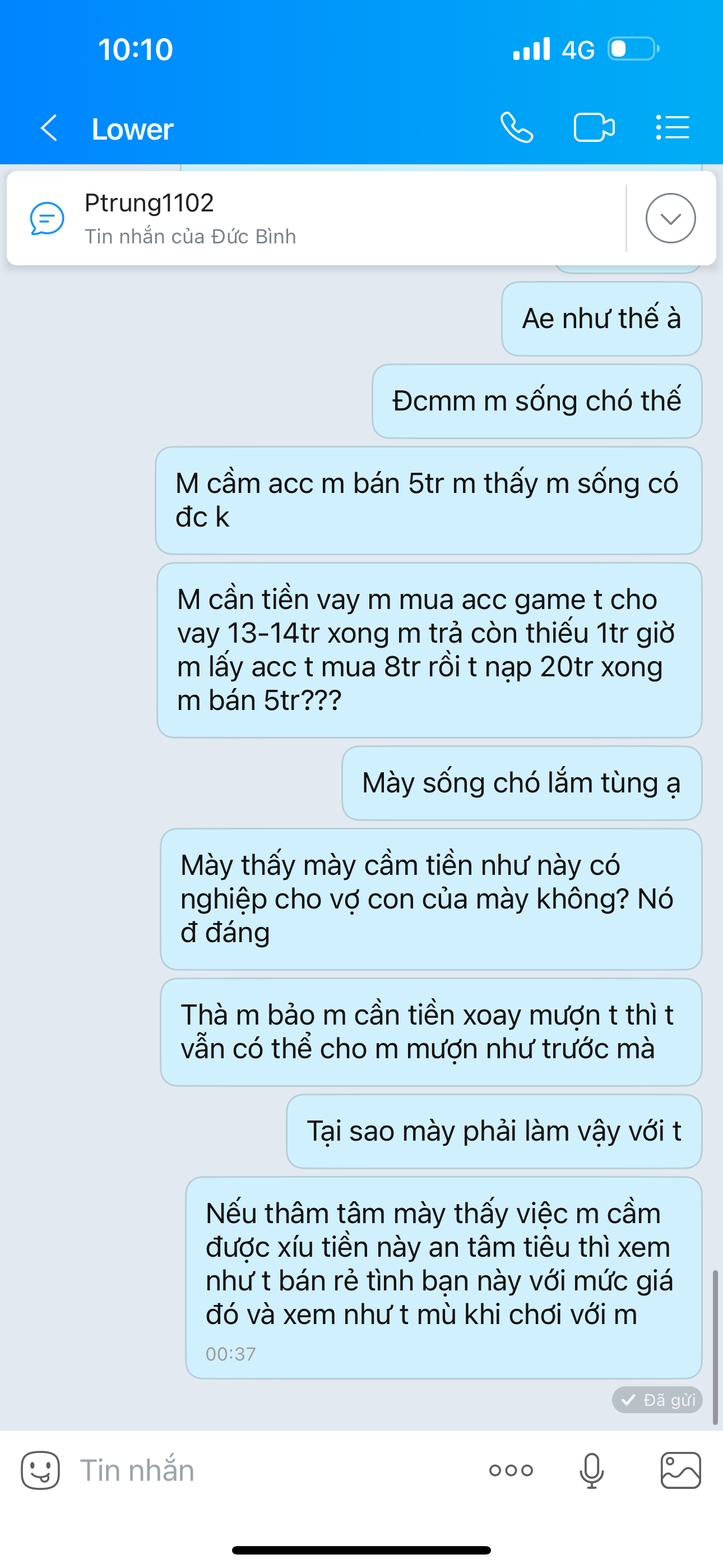Start a voice call with Lower
723x1568 pixels.
tap(517, 128)
